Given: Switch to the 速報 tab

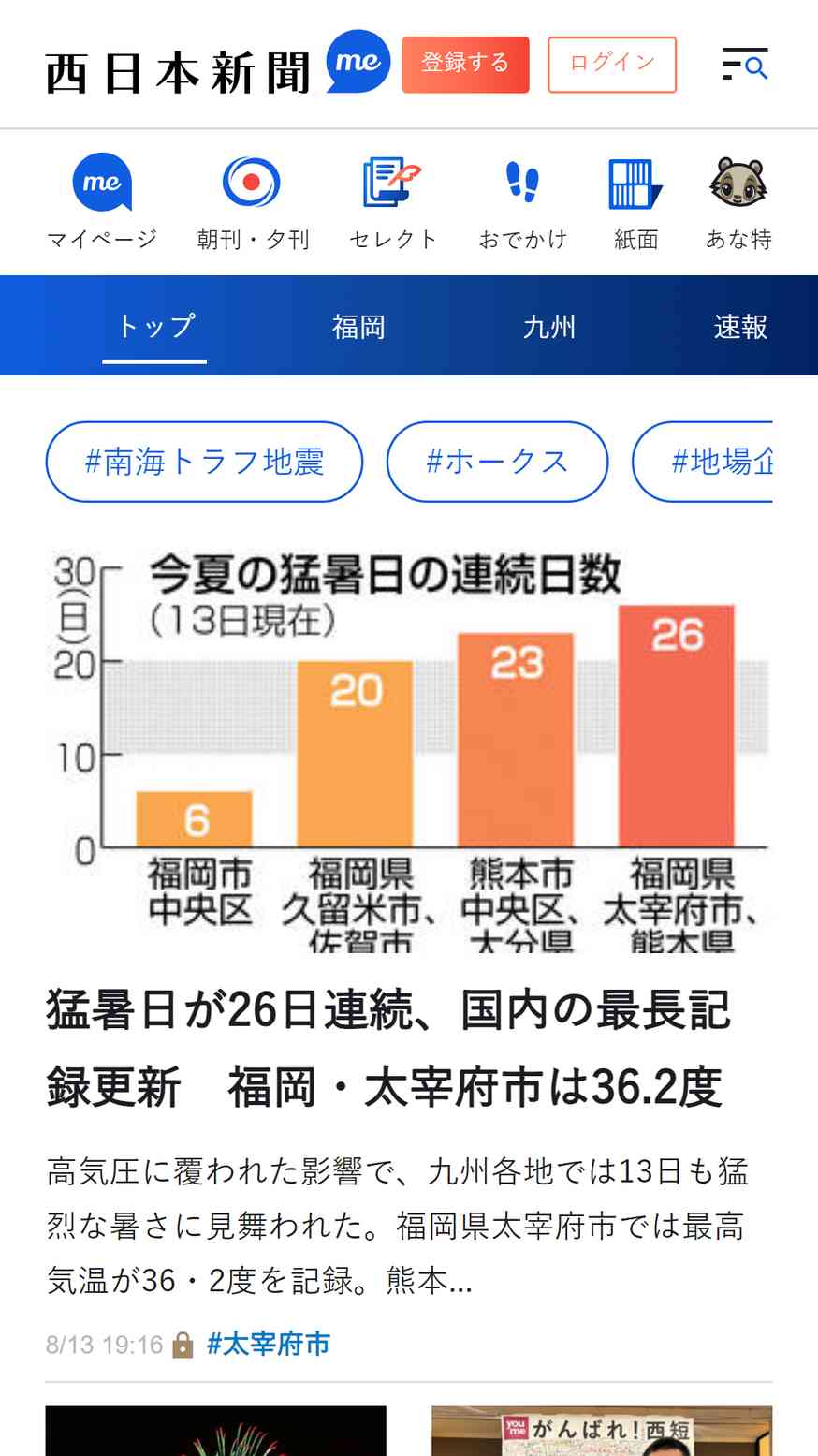Looking at the screenshot, I should point(740,327).
